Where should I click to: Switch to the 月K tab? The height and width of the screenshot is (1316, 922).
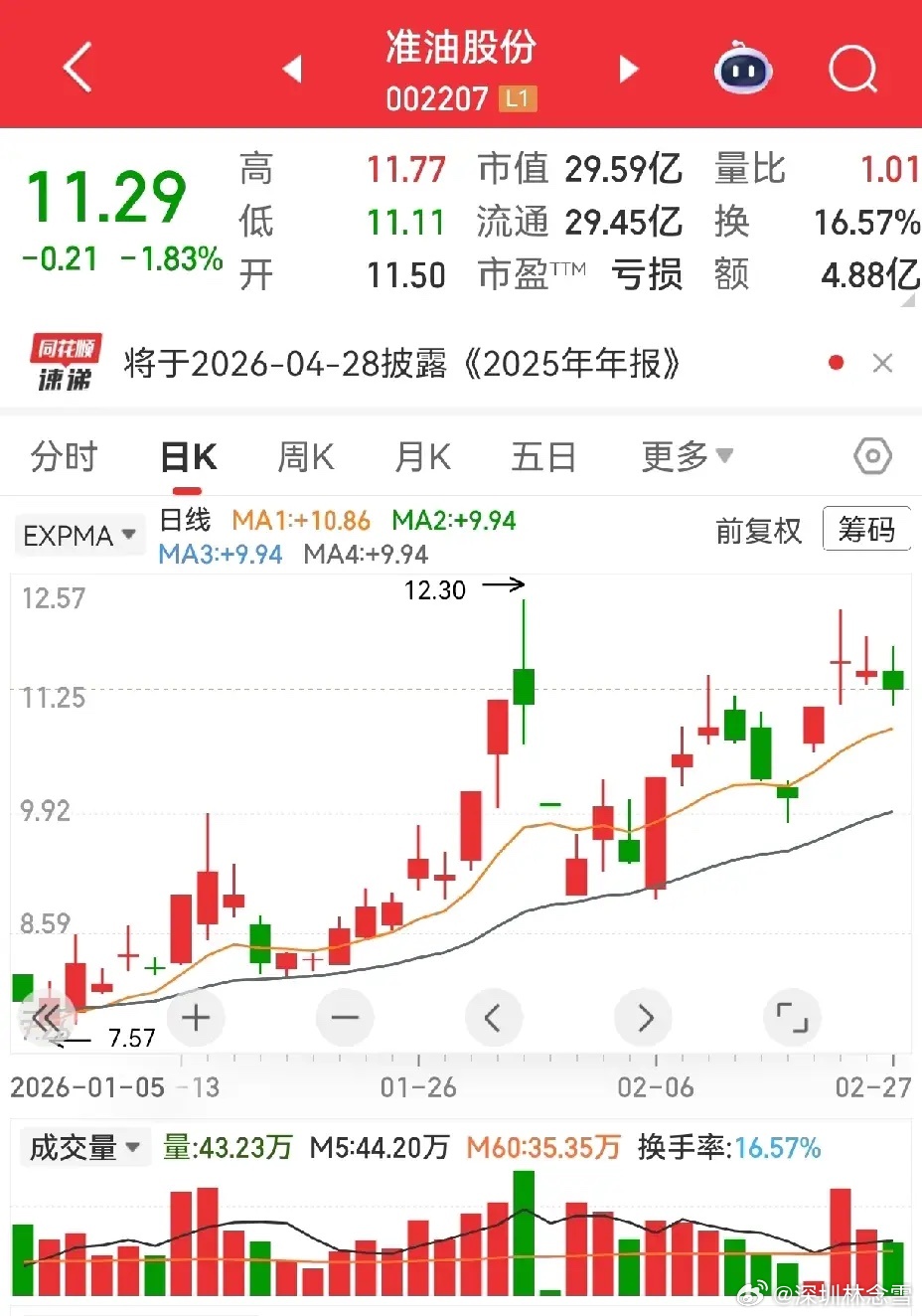click(422, 457)
